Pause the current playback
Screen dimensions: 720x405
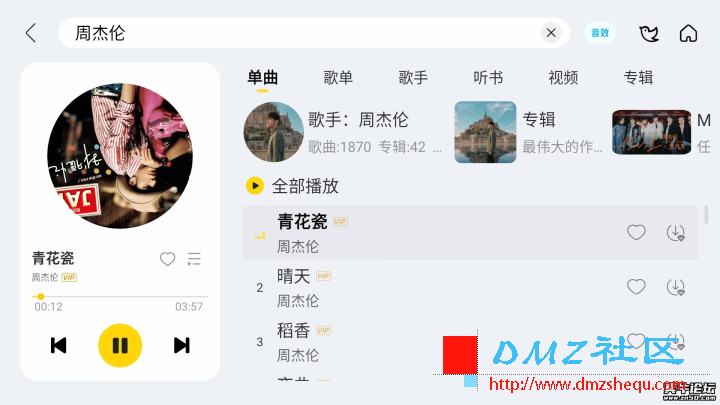pyautogui.click(x=120, y=345)
